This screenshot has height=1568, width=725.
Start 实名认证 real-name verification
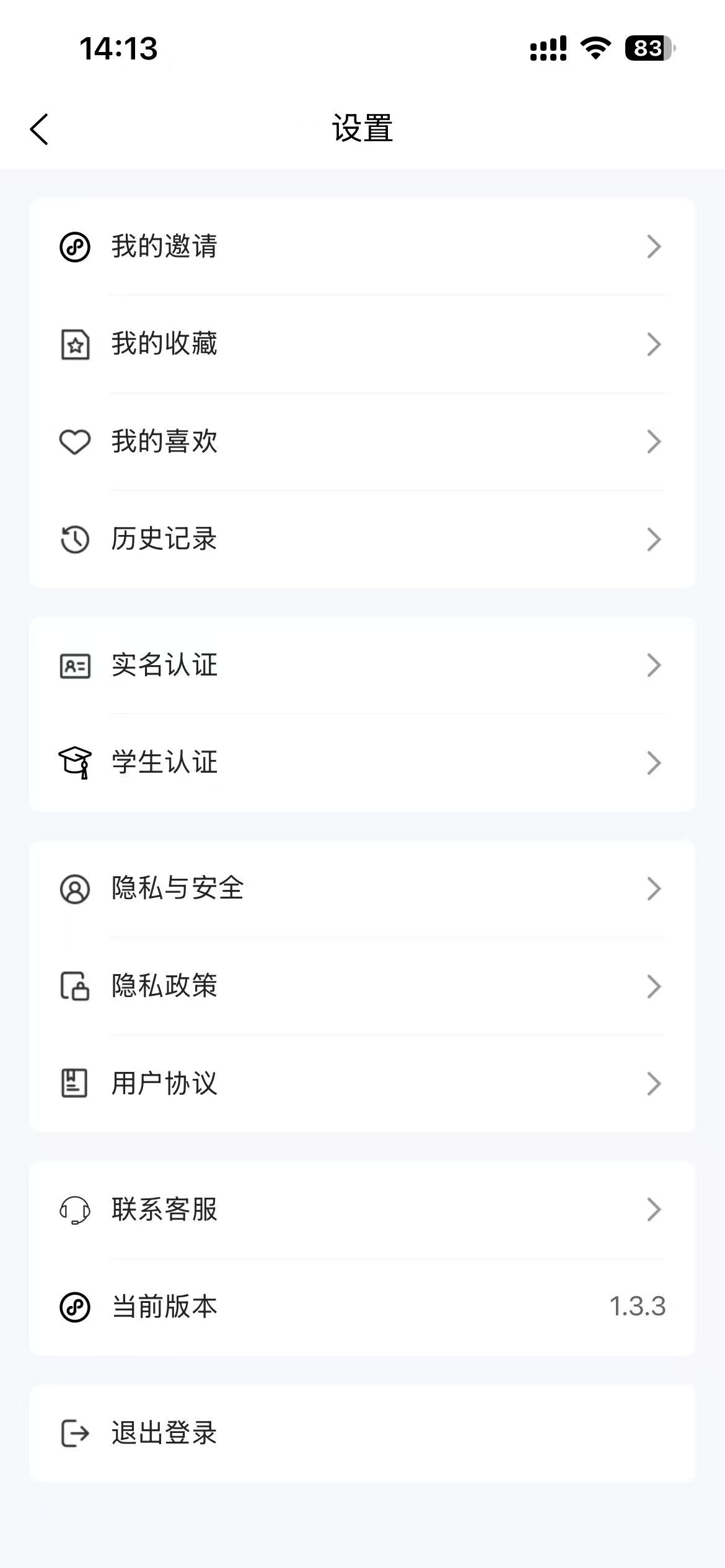(x=362, y=666)
